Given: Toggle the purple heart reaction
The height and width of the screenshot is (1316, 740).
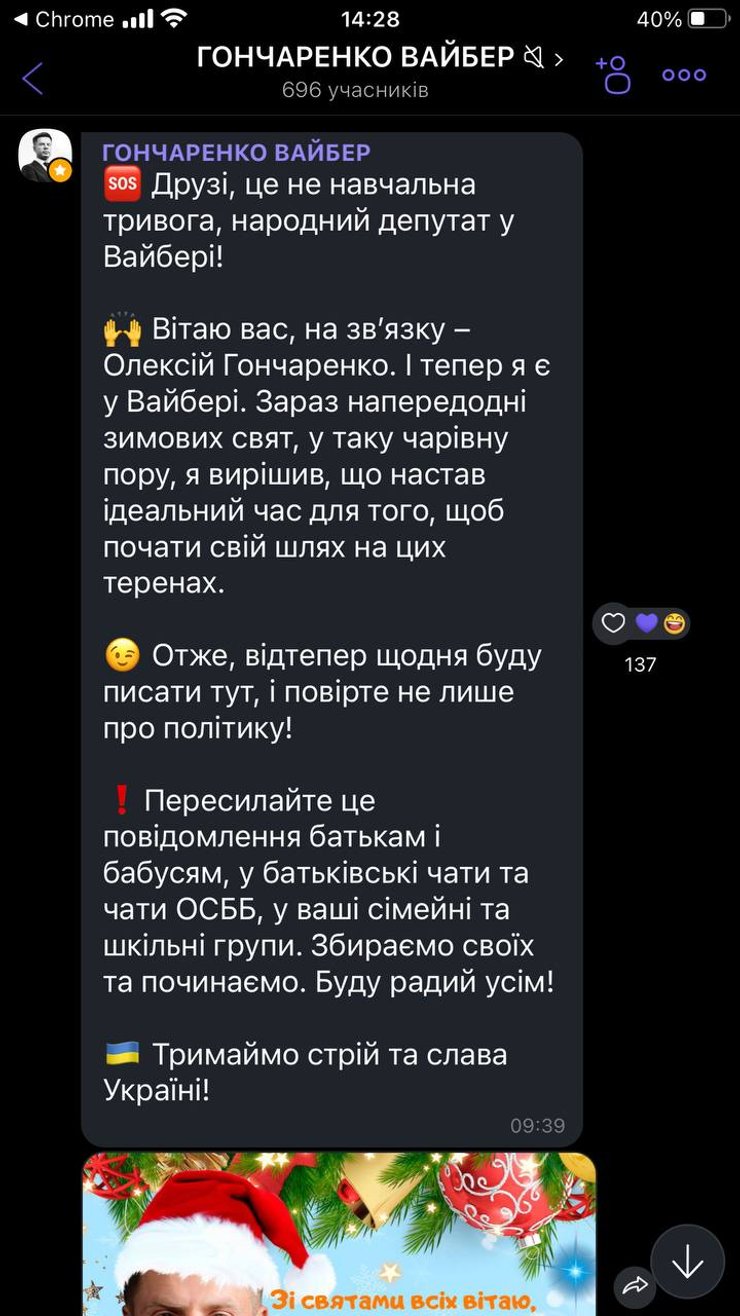Looking at the screenshot, I should tap(645, 623).
